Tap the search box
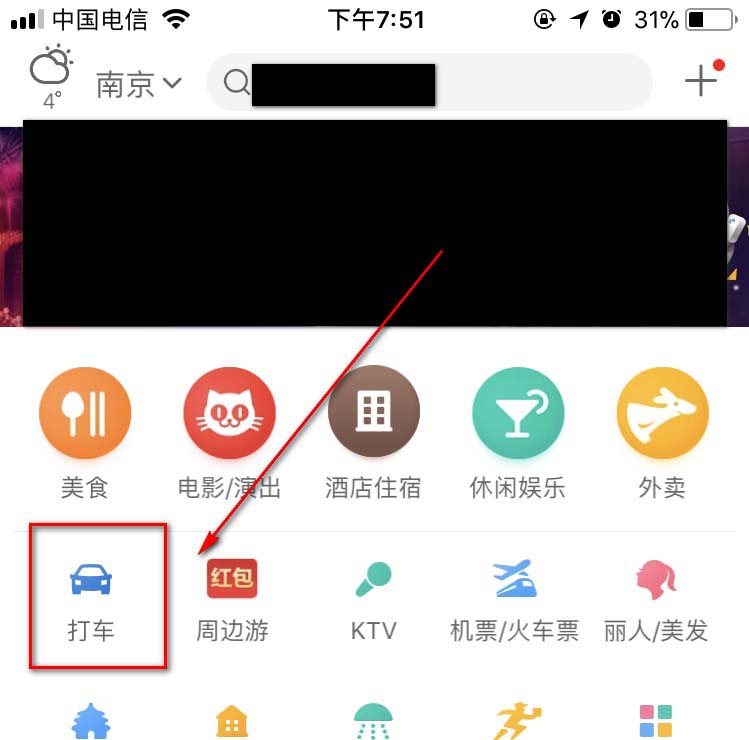The width and height of the screenshot is (749, 740). (x=428, y=83)
